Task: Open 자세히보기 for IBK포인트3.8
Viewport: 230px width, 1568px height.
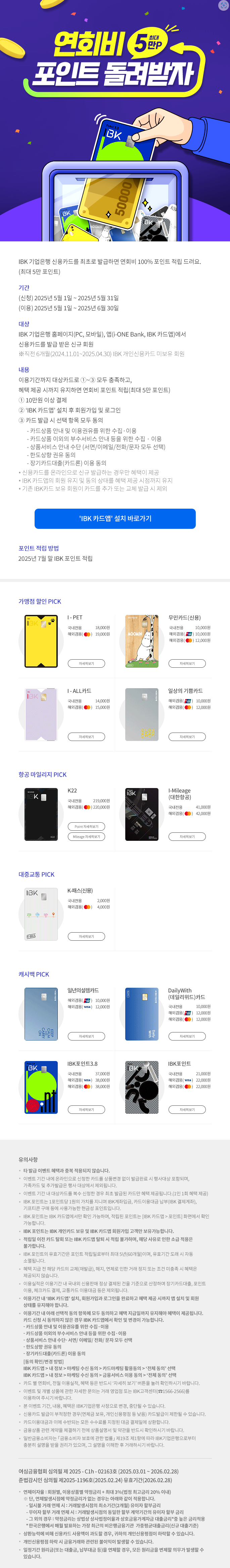Action: [x=86, y=1109]
